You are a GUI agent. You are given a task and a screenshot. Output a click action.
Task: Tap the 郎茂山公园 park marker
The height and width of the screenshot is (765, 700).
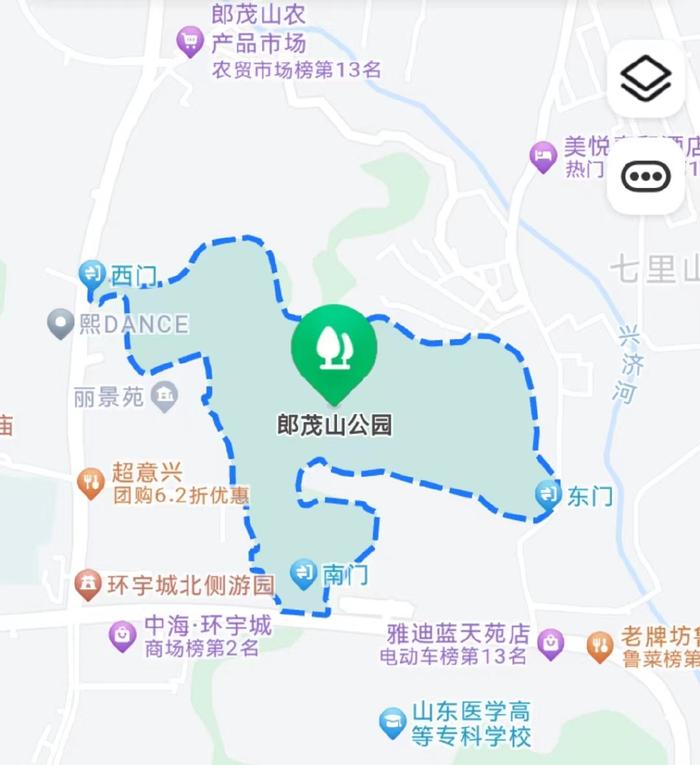click(334, 345)
